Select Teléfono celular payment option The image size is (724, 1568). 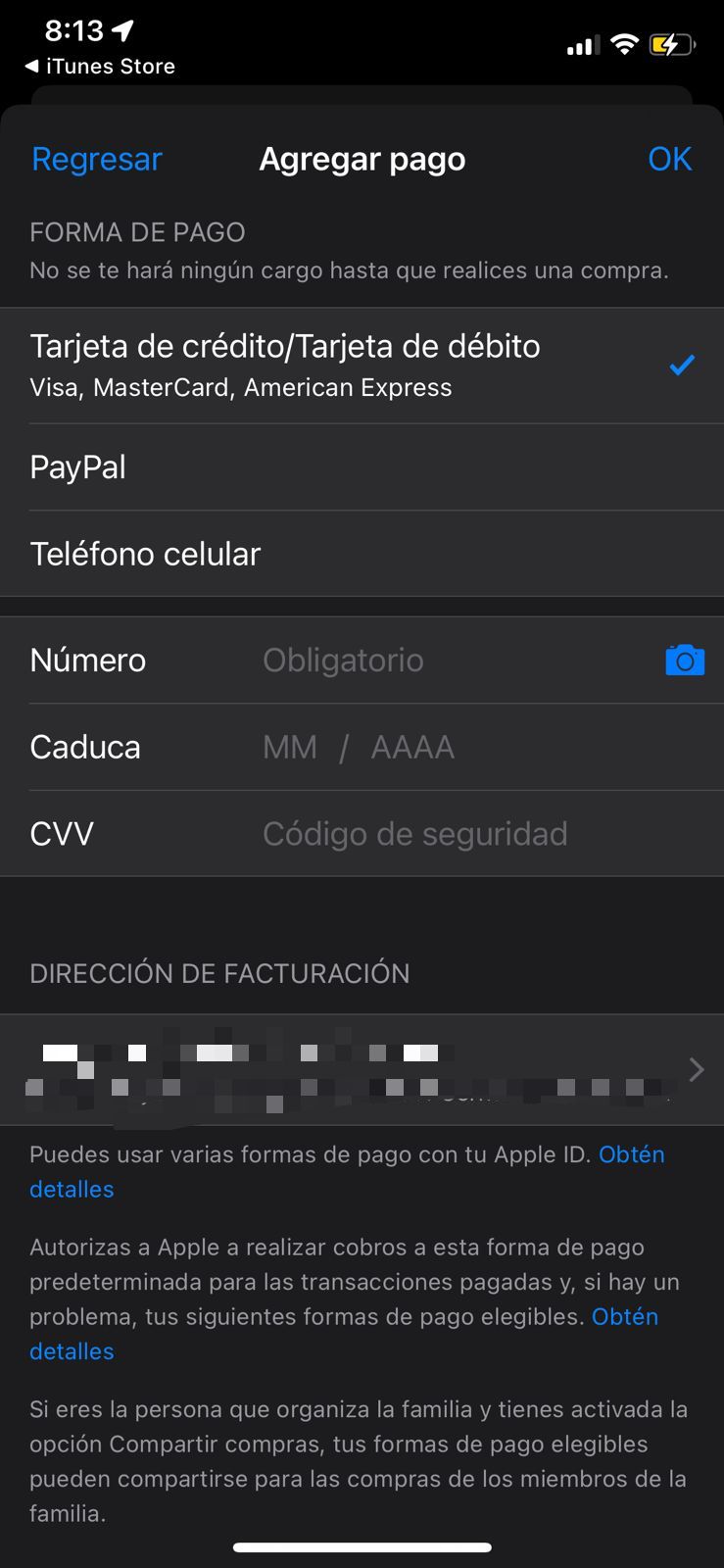tap(145, 554)
